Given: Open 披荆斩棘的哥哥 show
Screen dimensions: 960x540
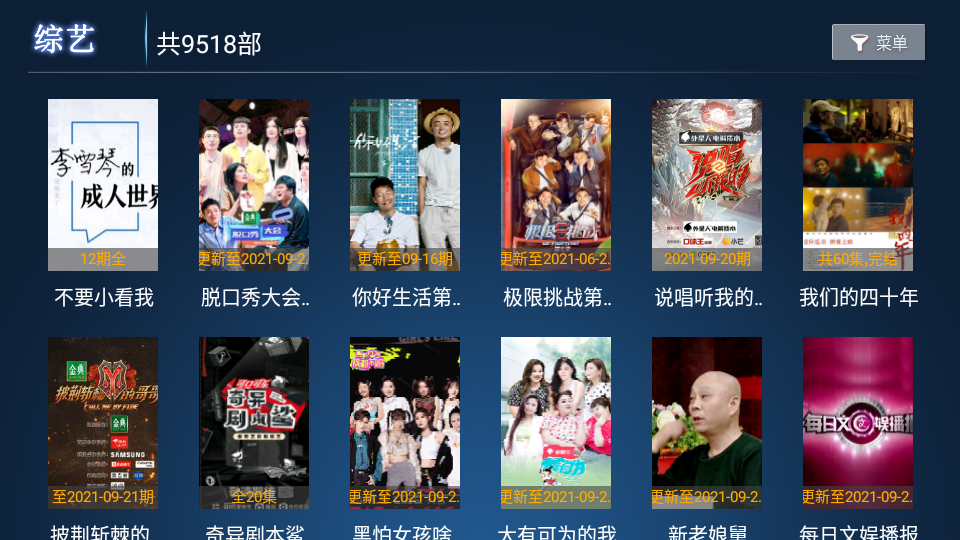Looking at the screenshot, I should coord(103,423).
